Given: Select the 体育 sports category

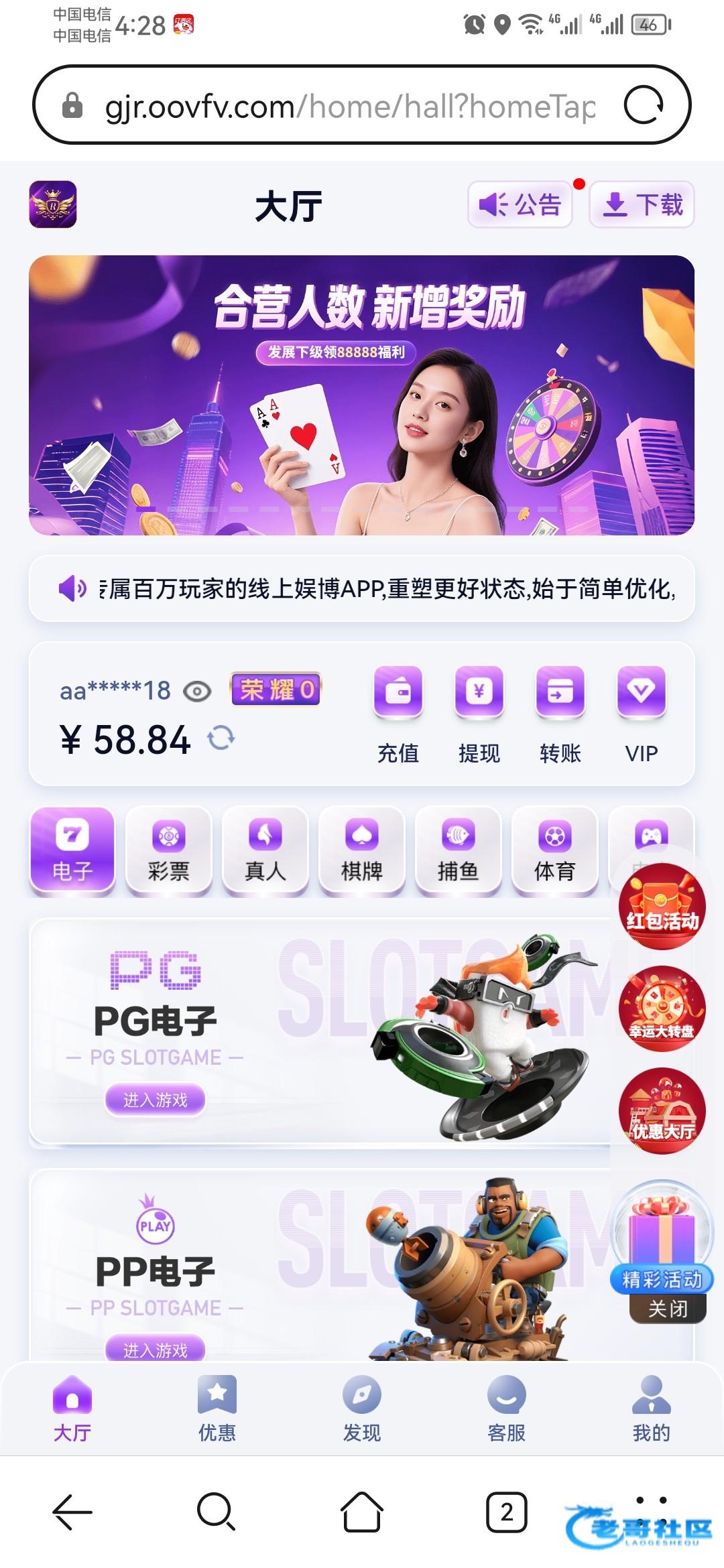Looking at the screenshot, I should [554, 851].
